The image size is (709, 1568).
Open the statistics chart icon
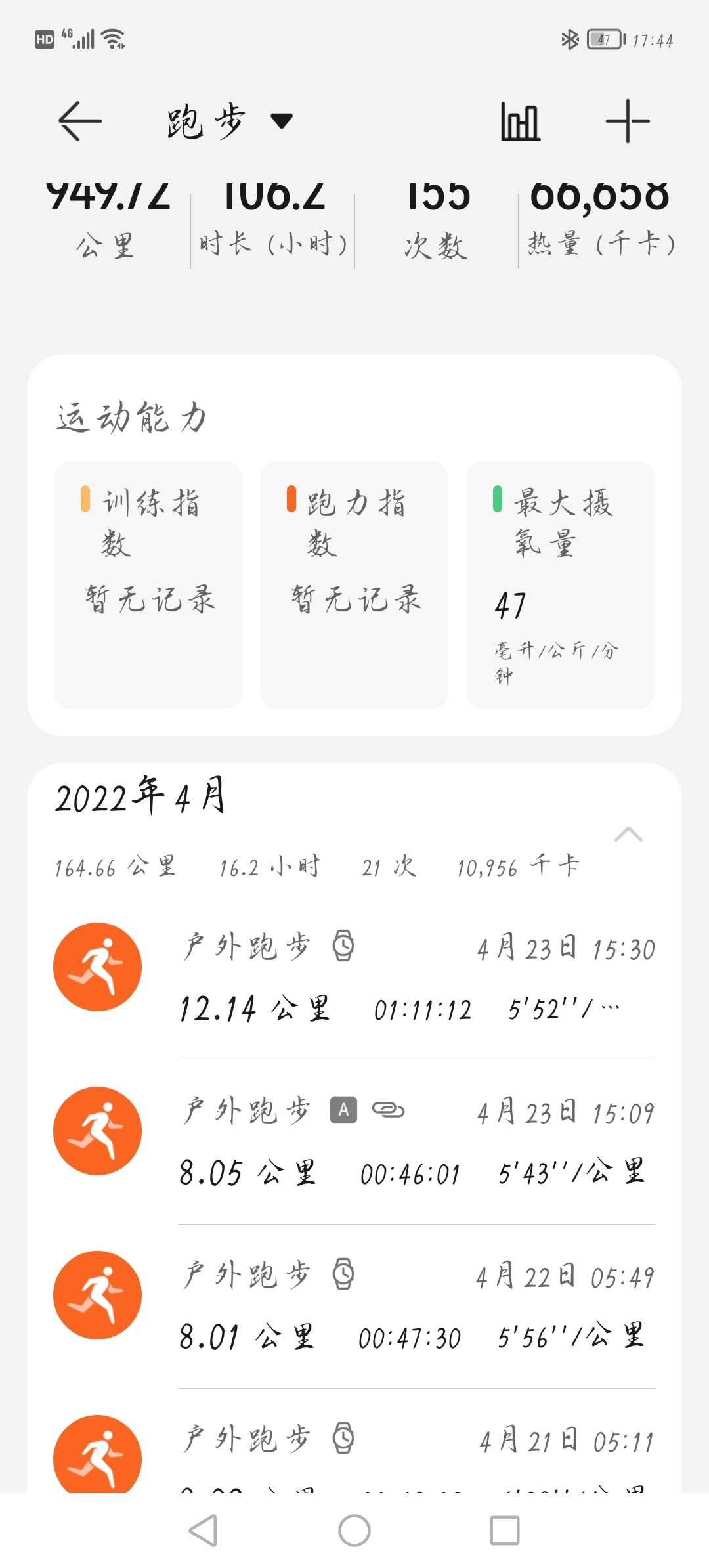click(x=520, y=121)
